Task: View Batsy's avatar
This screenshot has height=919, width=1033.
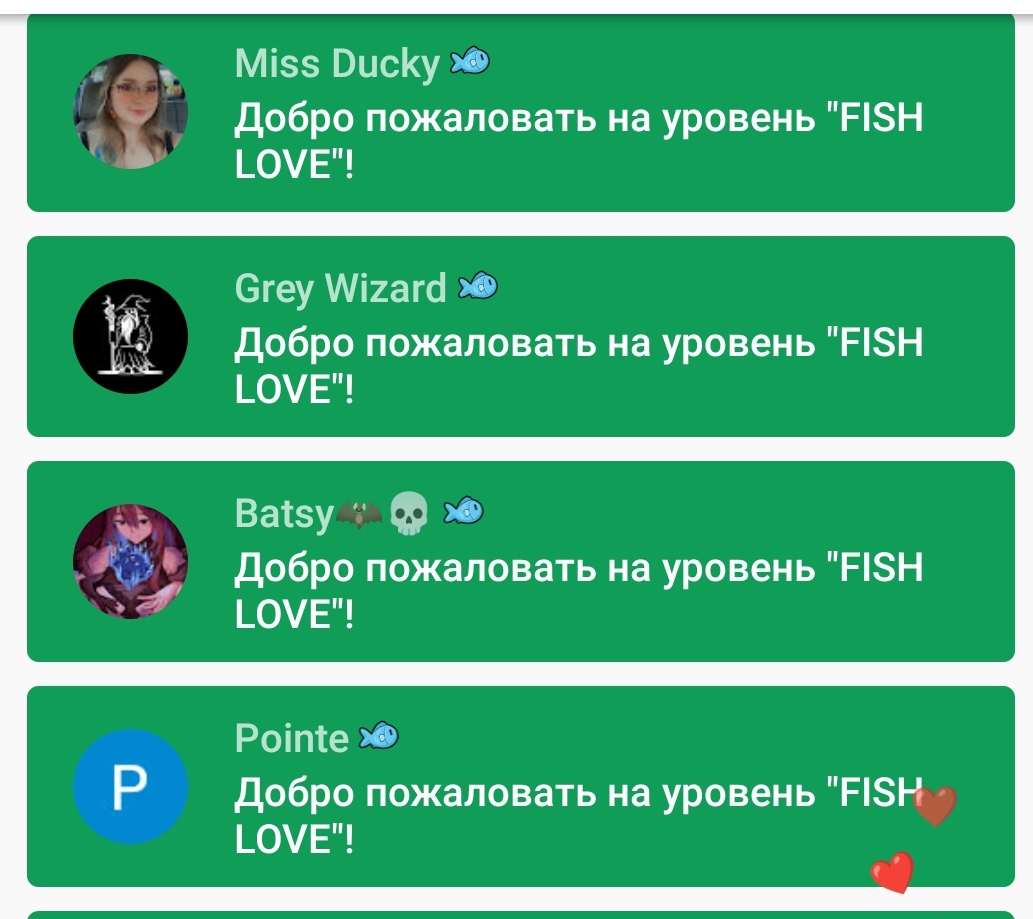Action: [131, 561]
